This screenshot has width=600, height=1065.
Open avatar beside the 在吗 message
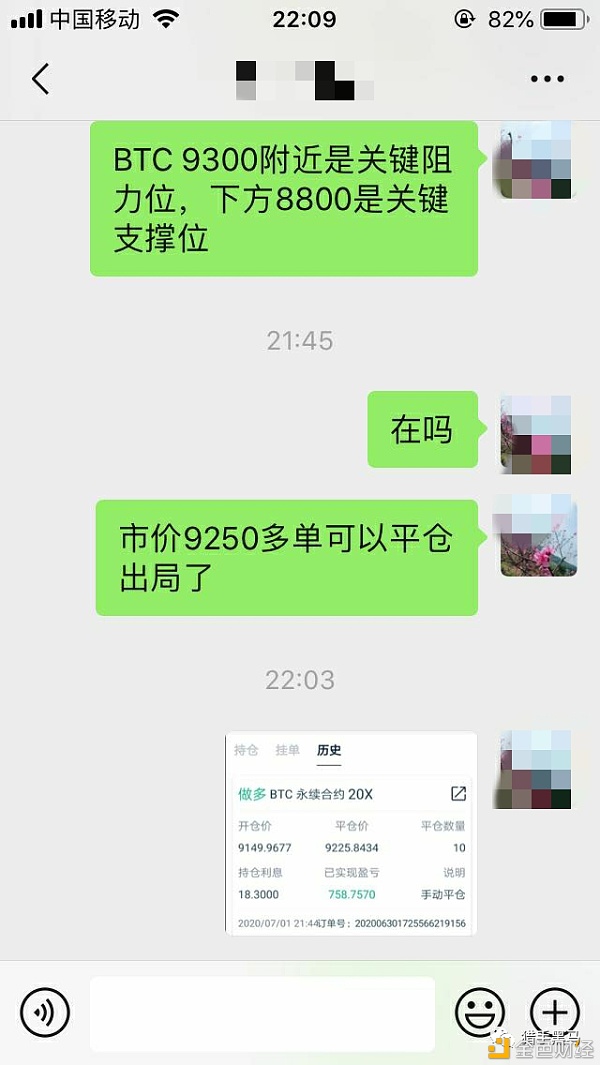point(537,433)
